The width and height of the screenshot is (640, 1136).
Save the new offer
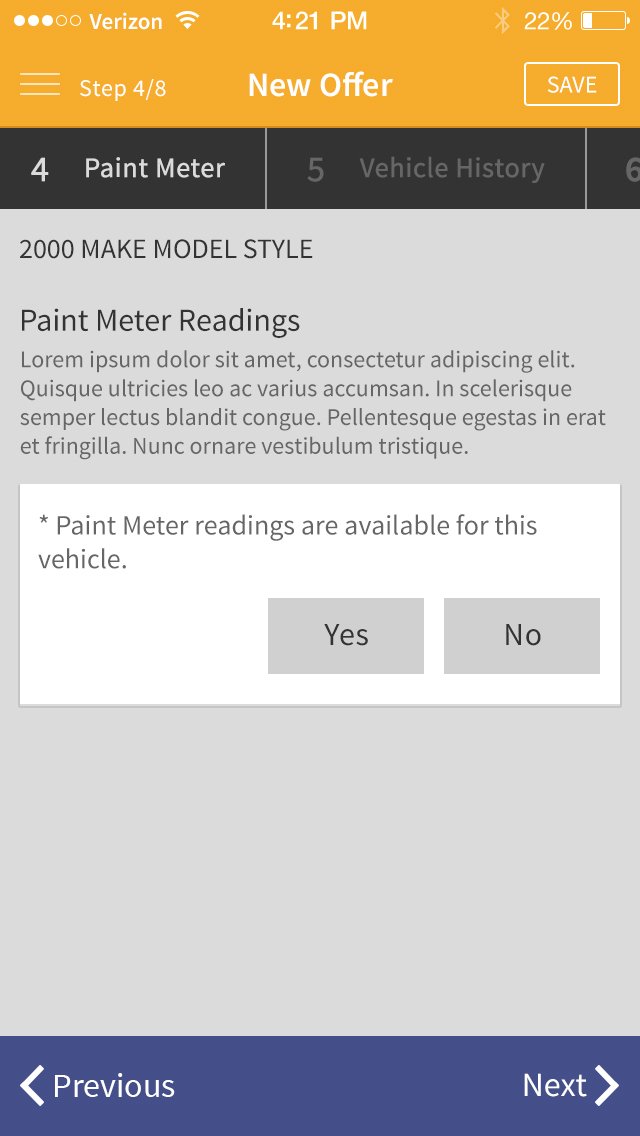[571, 85]
